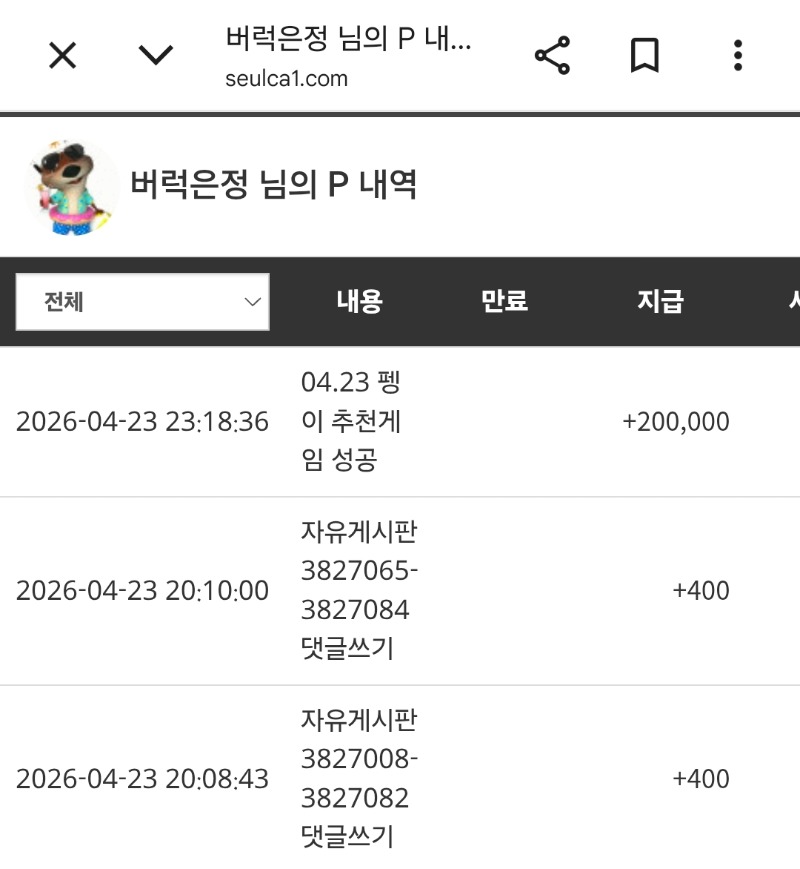Close the browser custom tab
Screen dimensions: 800x869
(x=62, y=56)
